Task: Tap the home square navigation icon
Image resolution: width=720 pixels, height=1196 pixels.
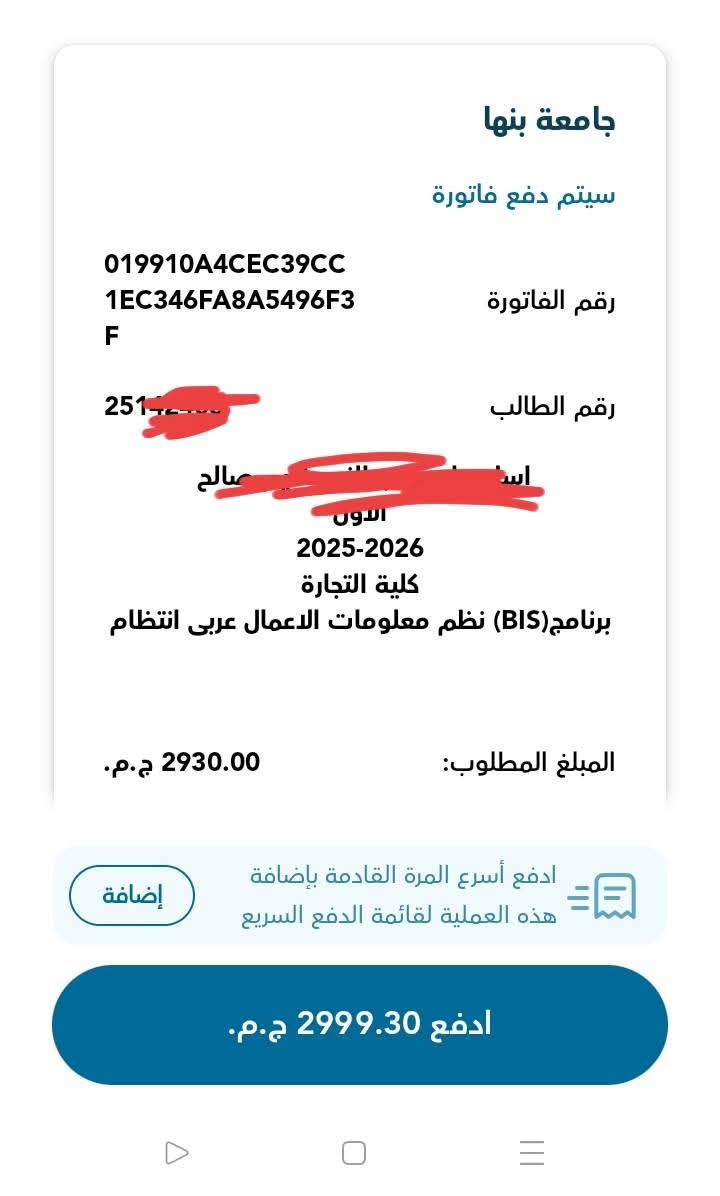Action: coord(353,1152)
